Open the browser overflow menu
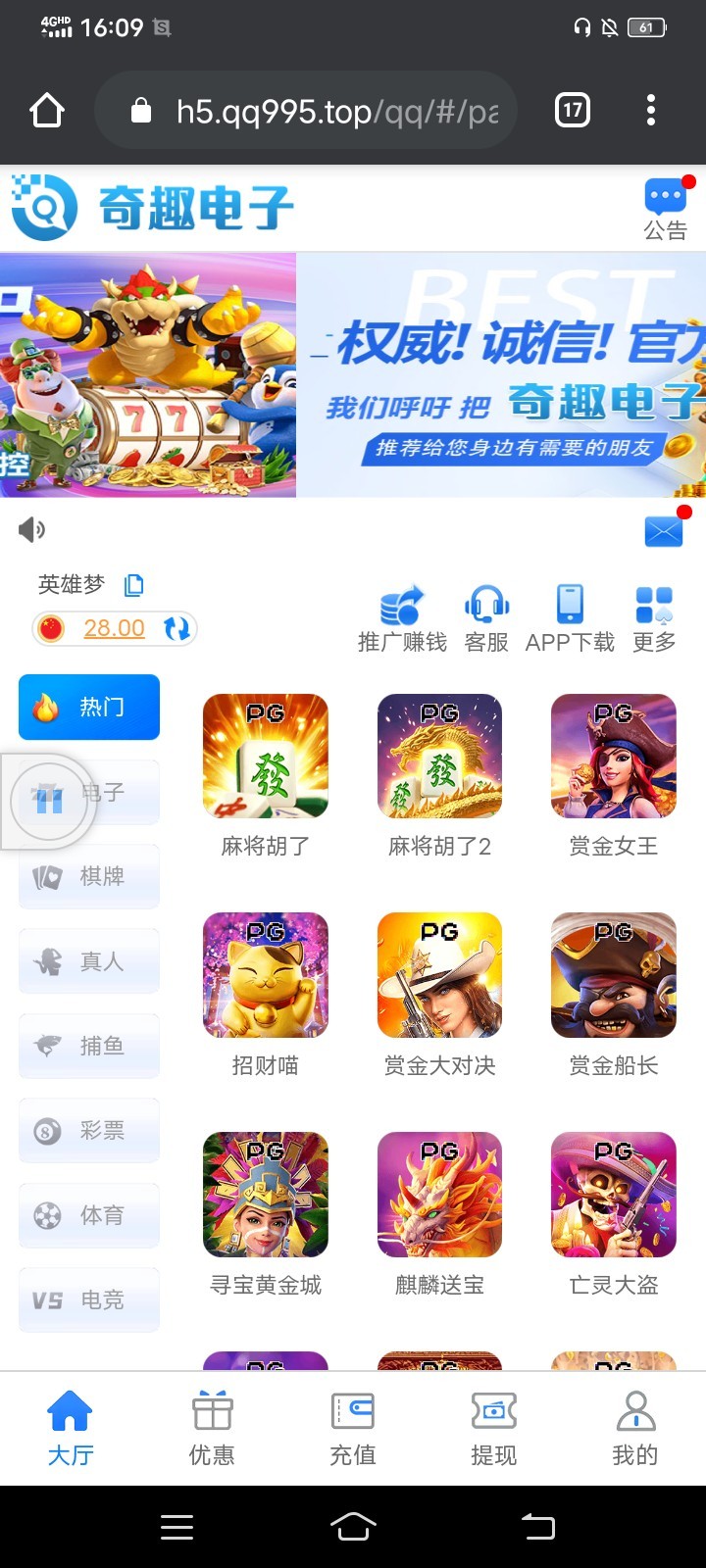706x1568 pixels. point(651,110)
